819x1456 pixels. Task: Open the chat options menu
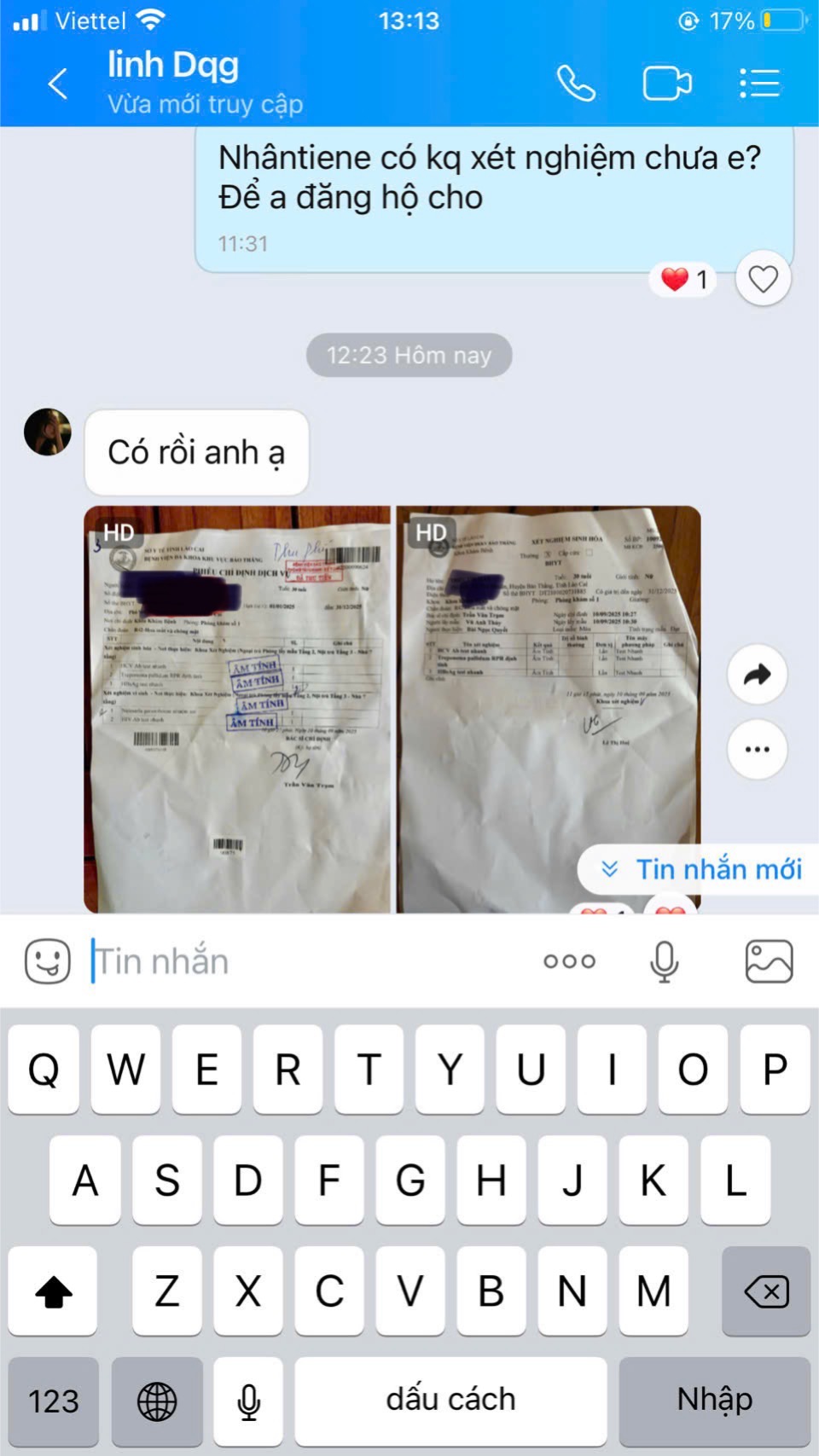click(758, 84)
